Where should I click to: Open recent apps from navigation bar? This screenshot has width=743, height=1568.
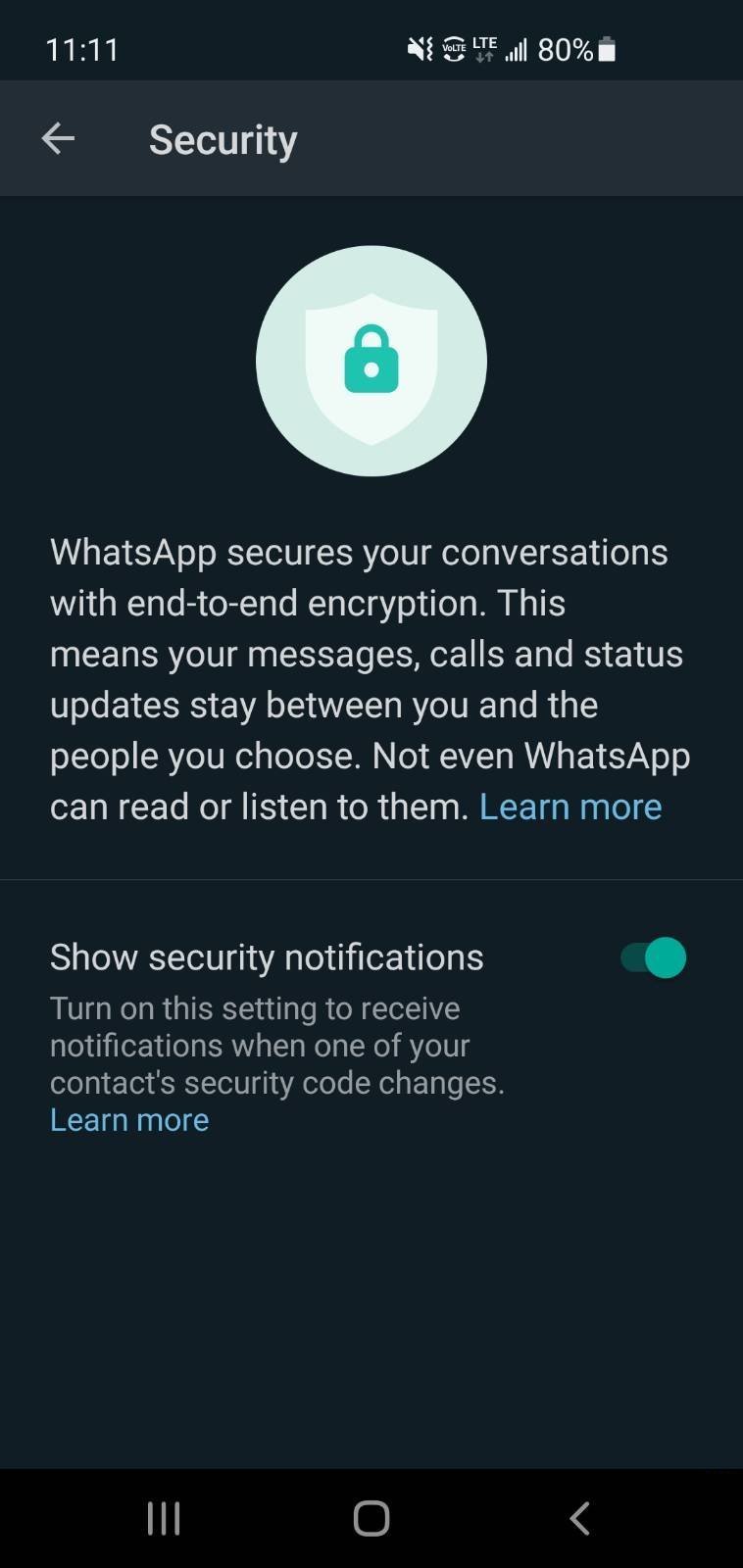(x=164, y=1518)
